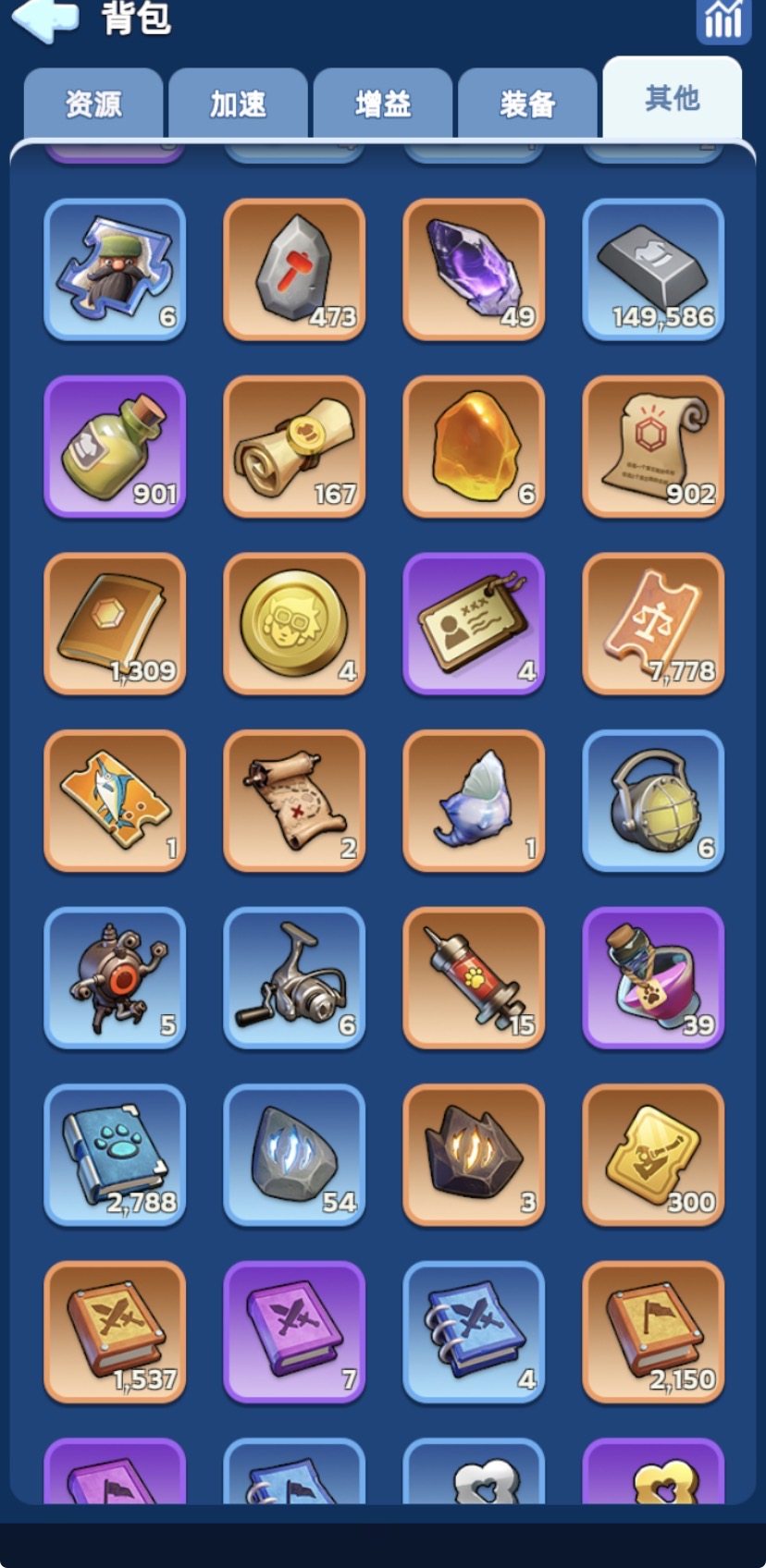
Task: Choose the gold face coin item
Action: pyautogui.click(x=294, y=624)
